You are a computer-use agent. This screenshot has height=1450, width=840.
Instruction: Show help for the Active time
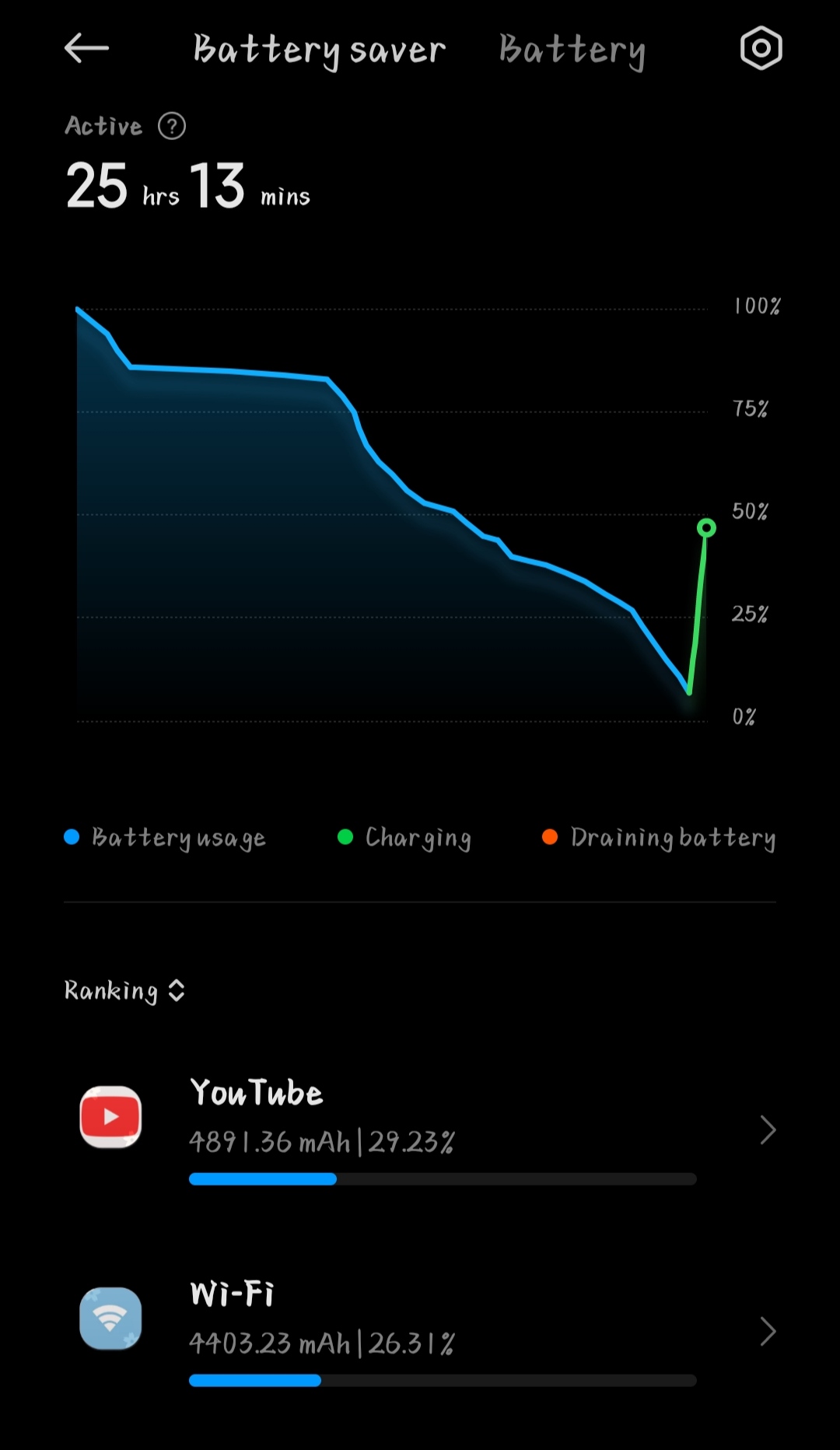pyautogui.click(x=172, y=126)
